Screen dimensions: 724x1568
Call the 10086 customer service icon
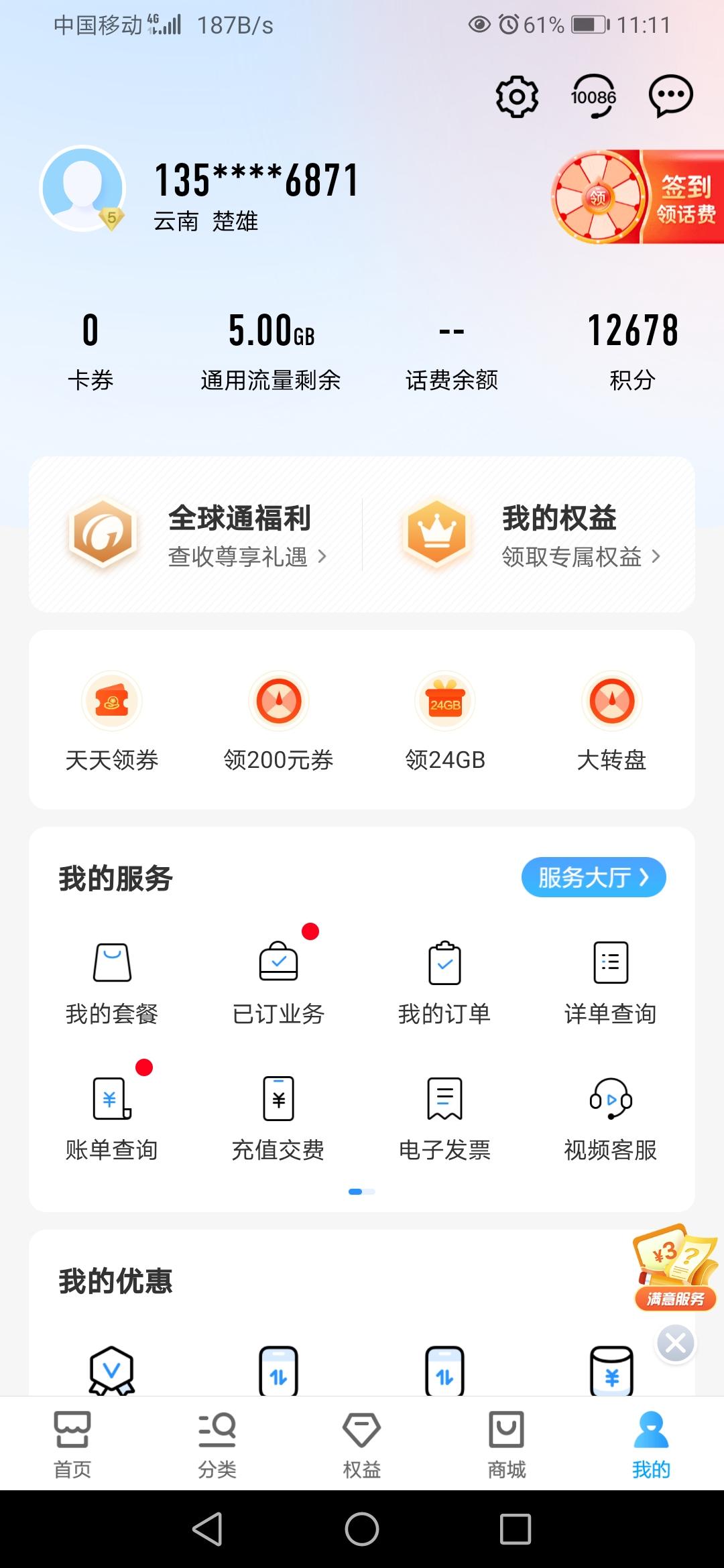(x=593, y=97)
